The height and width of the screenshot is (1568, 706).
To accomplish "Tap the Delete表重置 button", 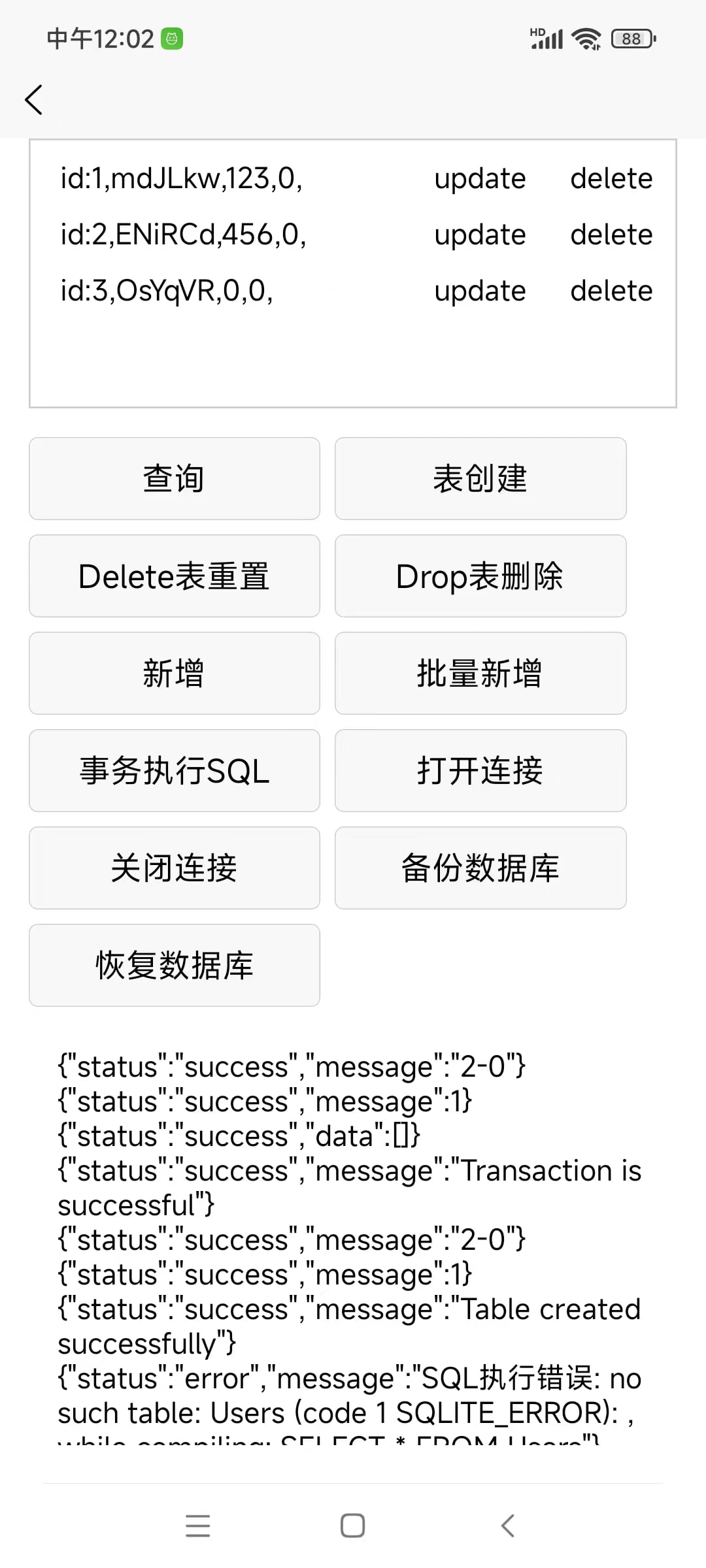I will pos(175,576).
